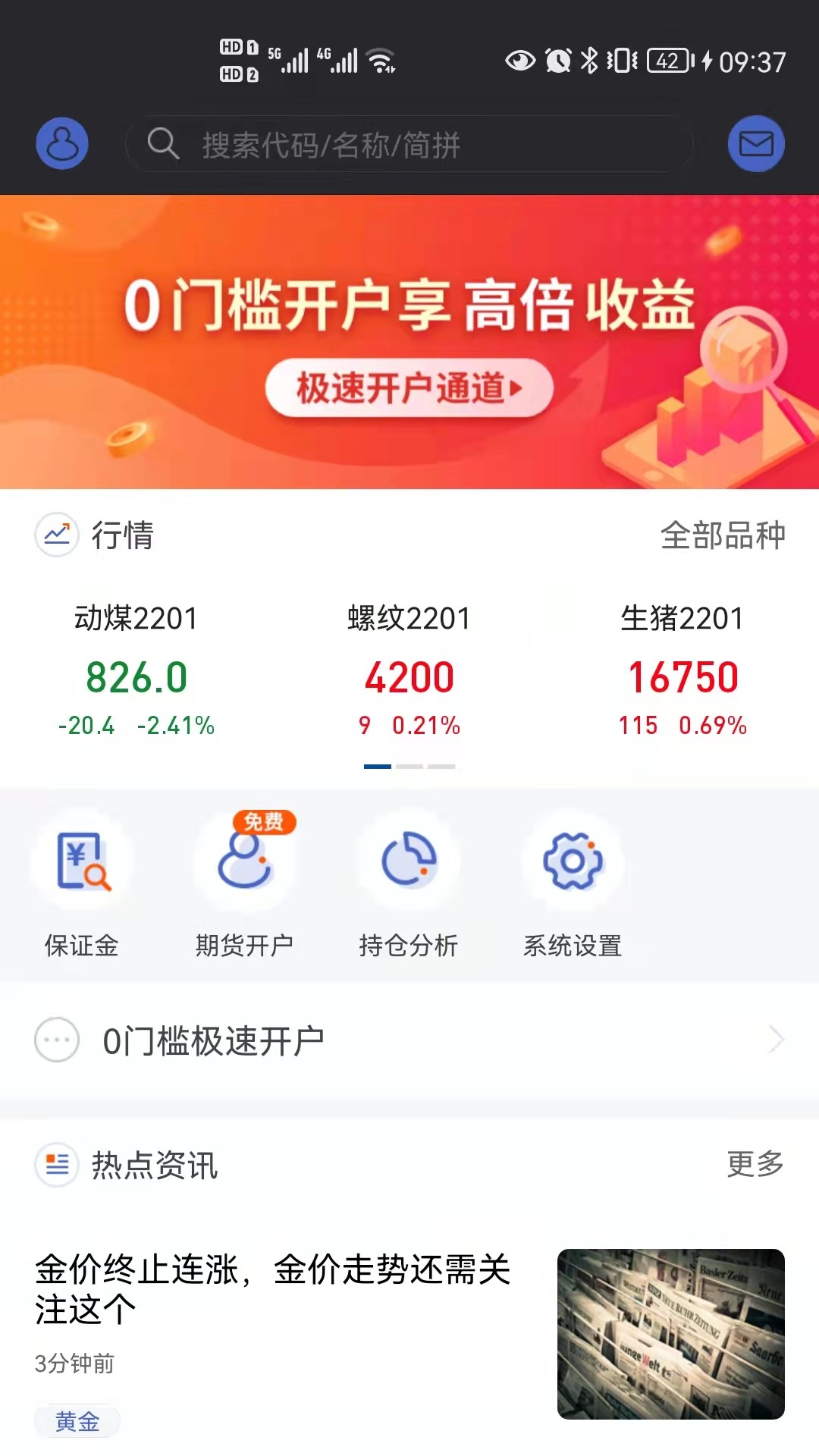Expand the ellipsis icon beside 0门槛极速开户
The width and height of the screenshot is (819, 1456).
click(x=56, y=1040)
